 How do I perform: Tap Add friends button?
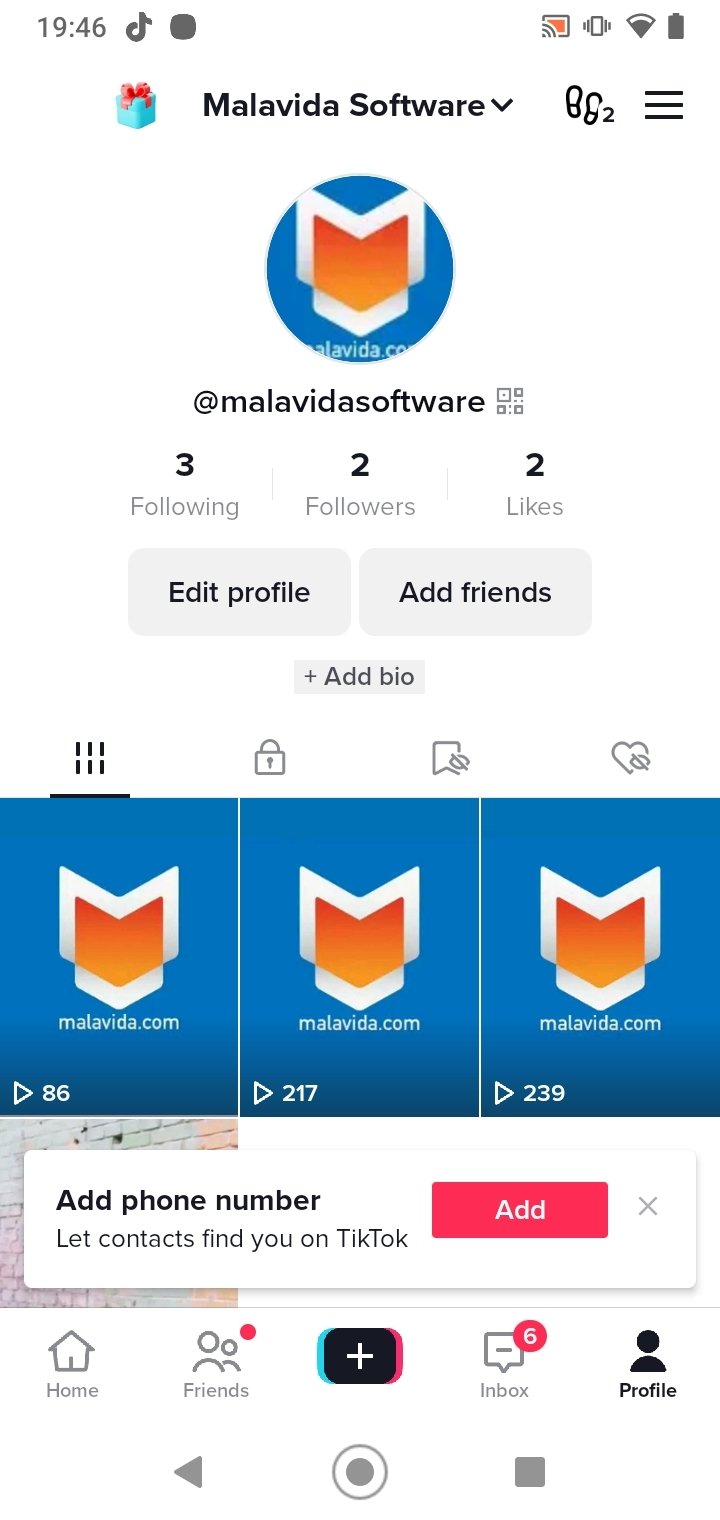[x=475, y=592]
